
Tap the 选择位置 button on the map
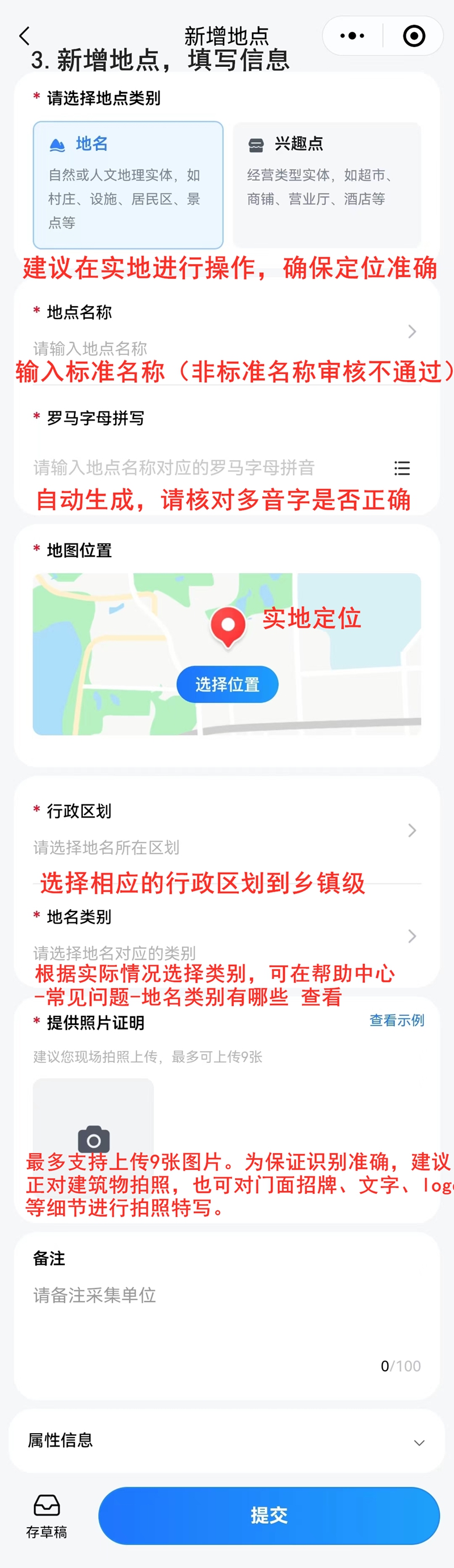[x=228, y=685]
